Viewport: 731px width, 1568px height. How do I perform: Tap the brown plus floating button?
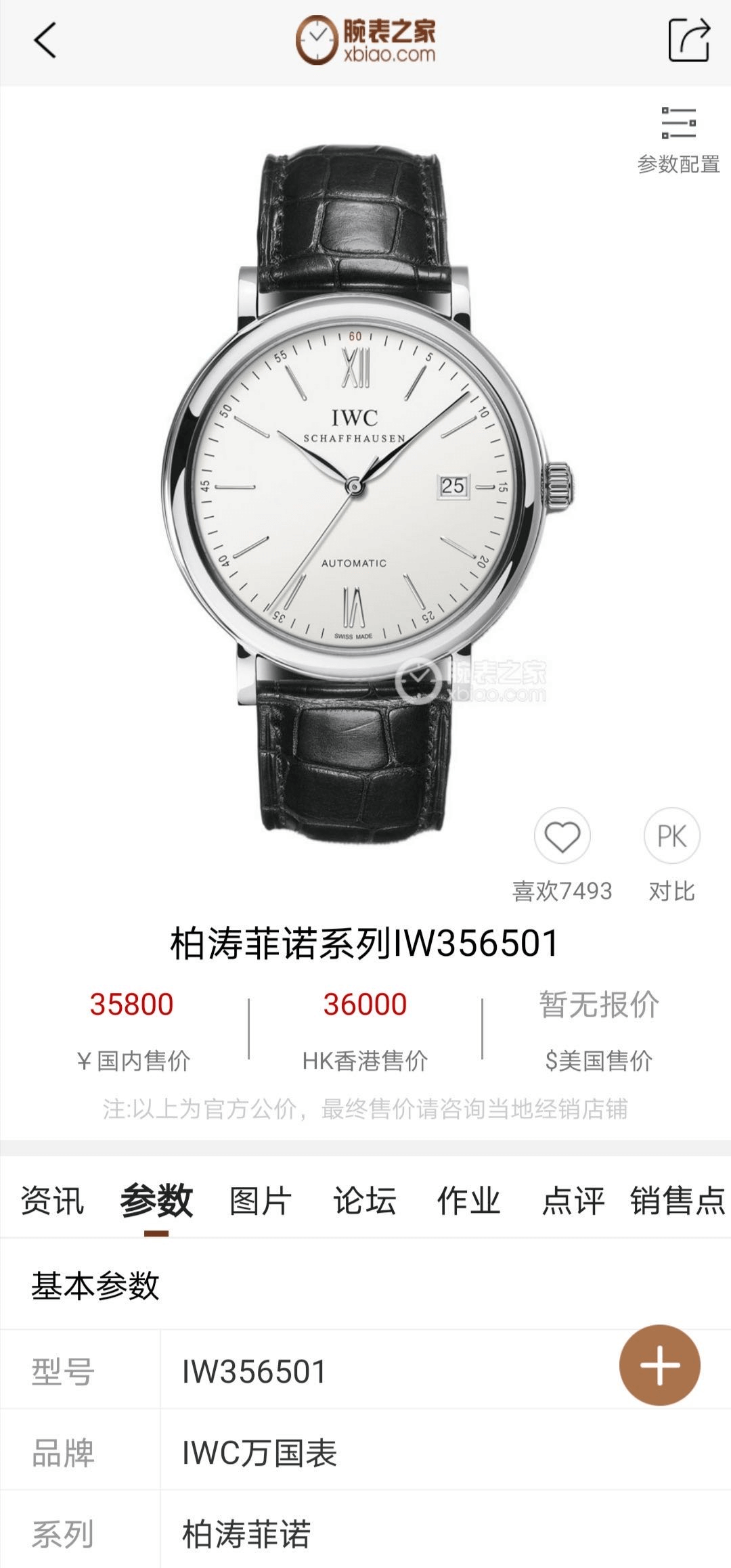[x=659, y=1364]
